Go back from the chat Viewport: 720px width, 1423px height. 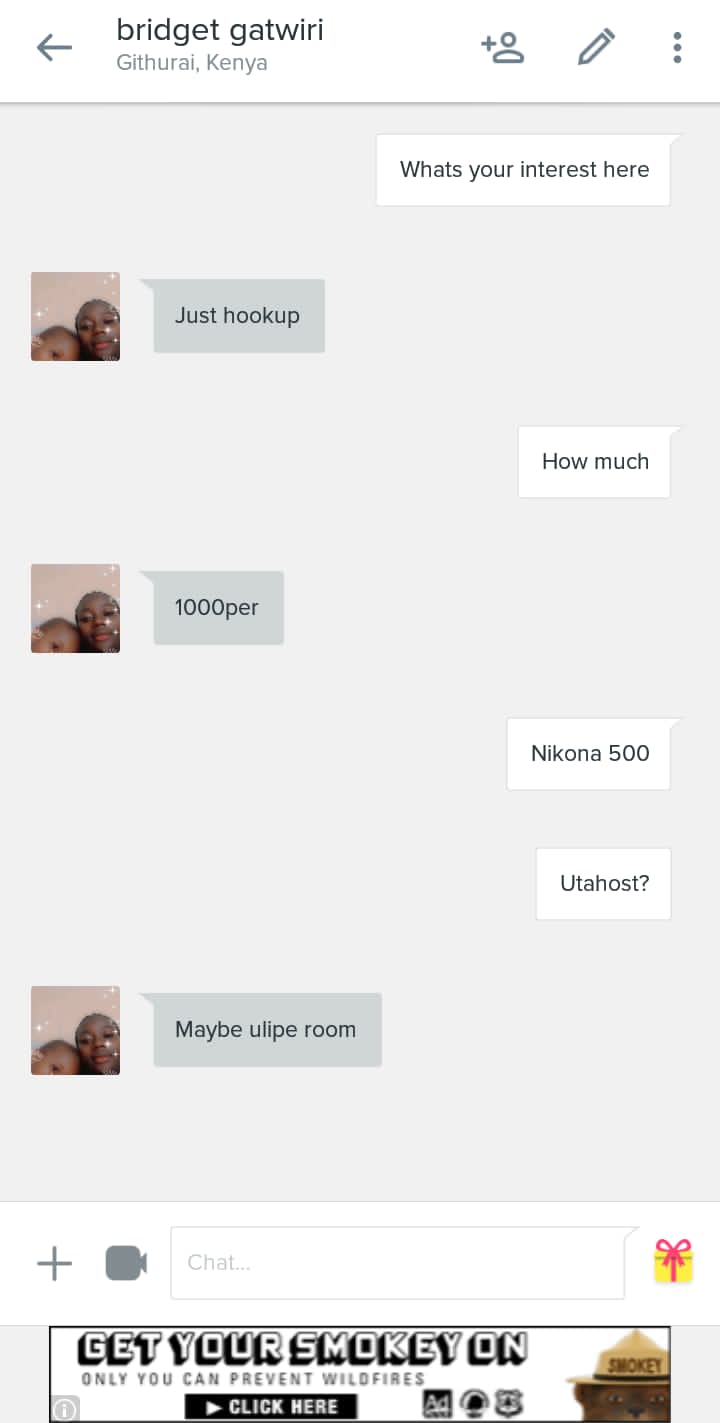tap(54, 47)
